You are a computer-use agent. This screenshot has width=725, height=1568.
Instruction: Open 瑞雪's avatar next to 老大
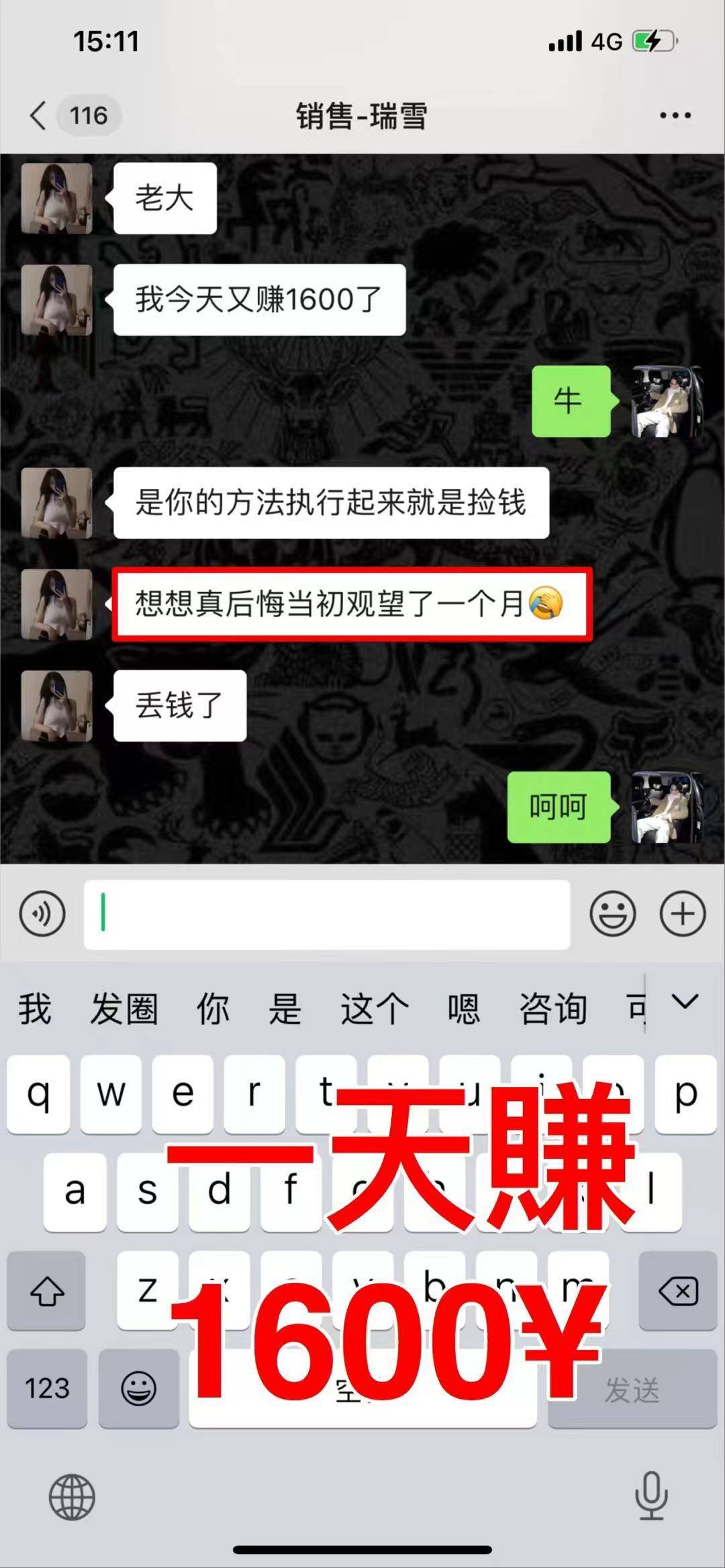pyautogui.click(x=57, y=198)
